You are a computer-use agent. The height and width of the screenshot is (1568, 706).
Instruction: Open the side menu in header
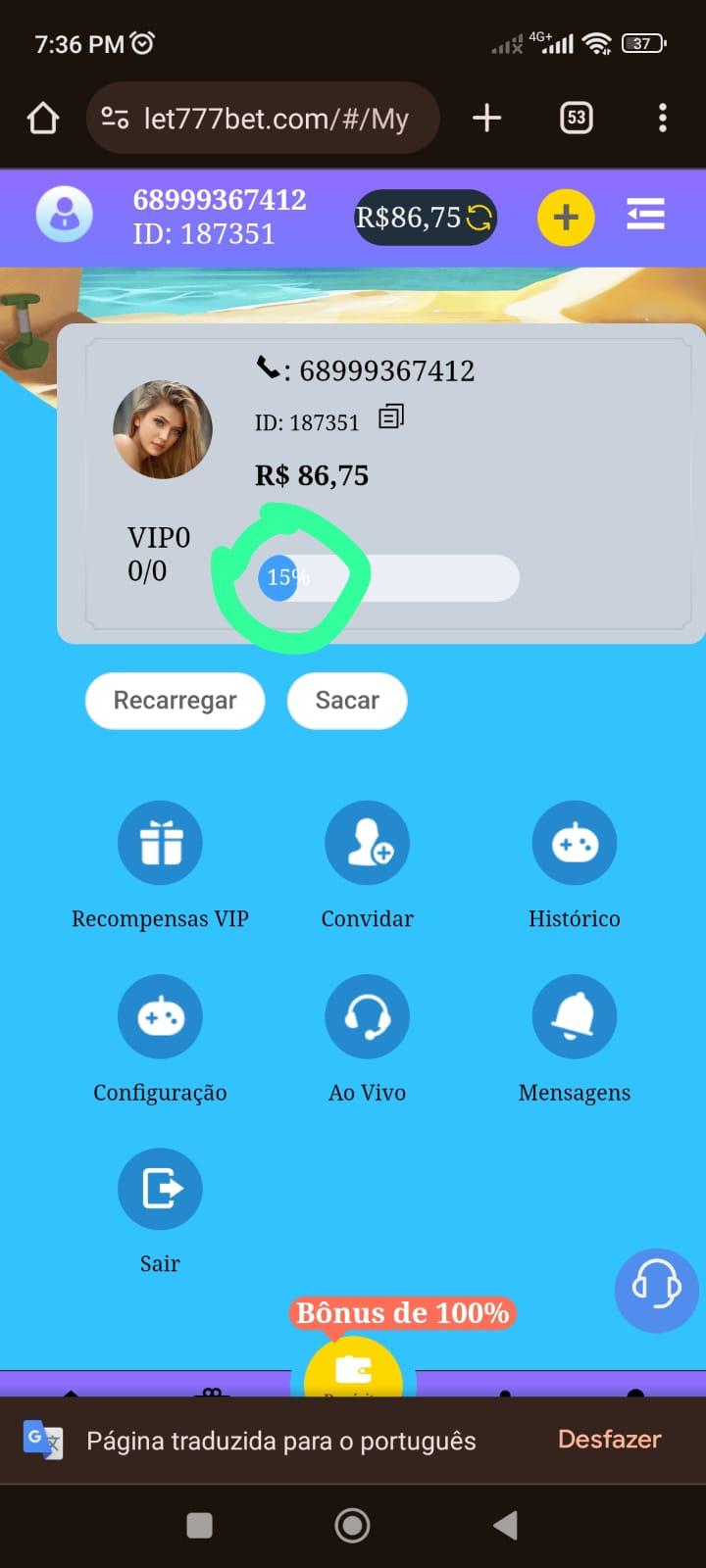[x=645, y=215]
